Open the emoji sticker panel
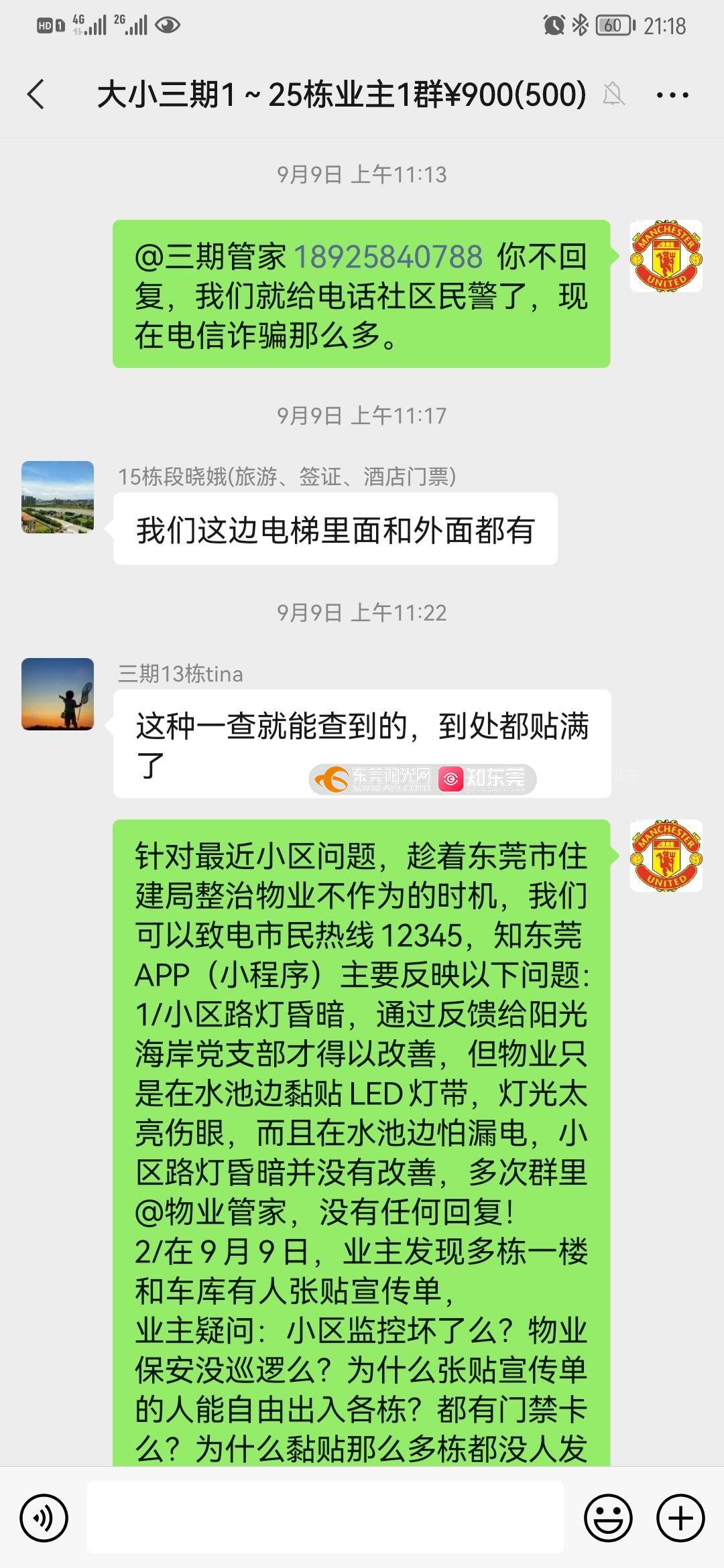724x1568 pixels. (608, 1518)
